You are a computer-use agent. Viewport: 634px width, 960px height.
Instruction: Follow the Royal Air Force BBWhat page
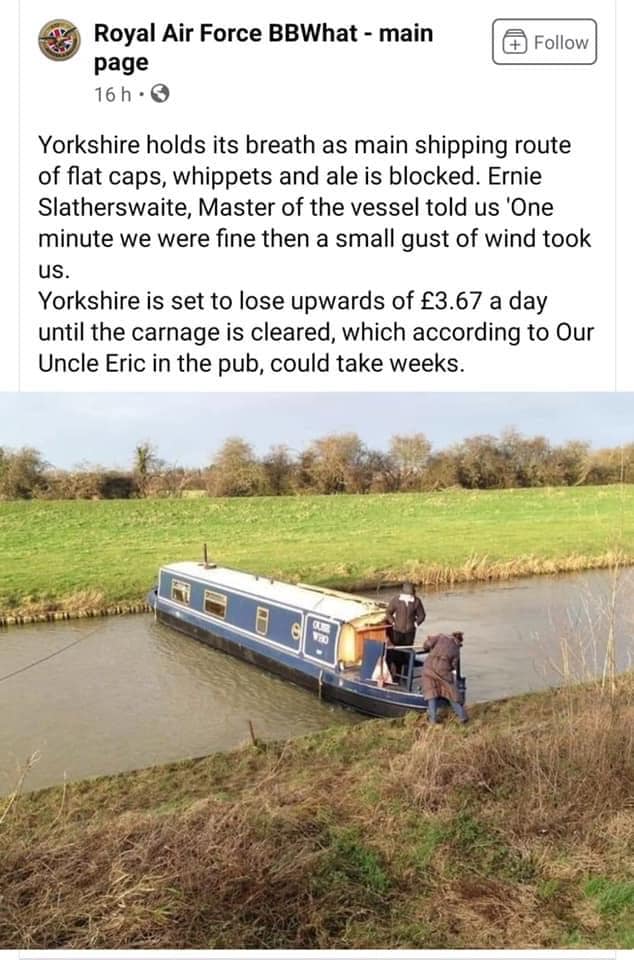pos(544,42)
